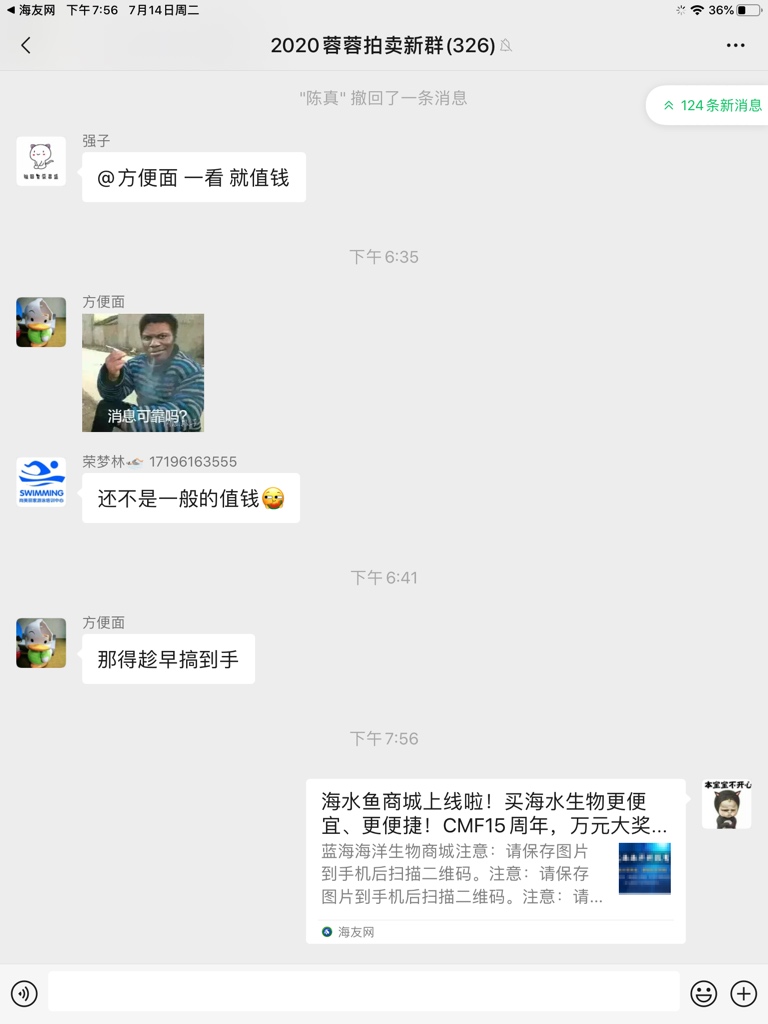Open 强子's avatar profile

coord(41,161)
